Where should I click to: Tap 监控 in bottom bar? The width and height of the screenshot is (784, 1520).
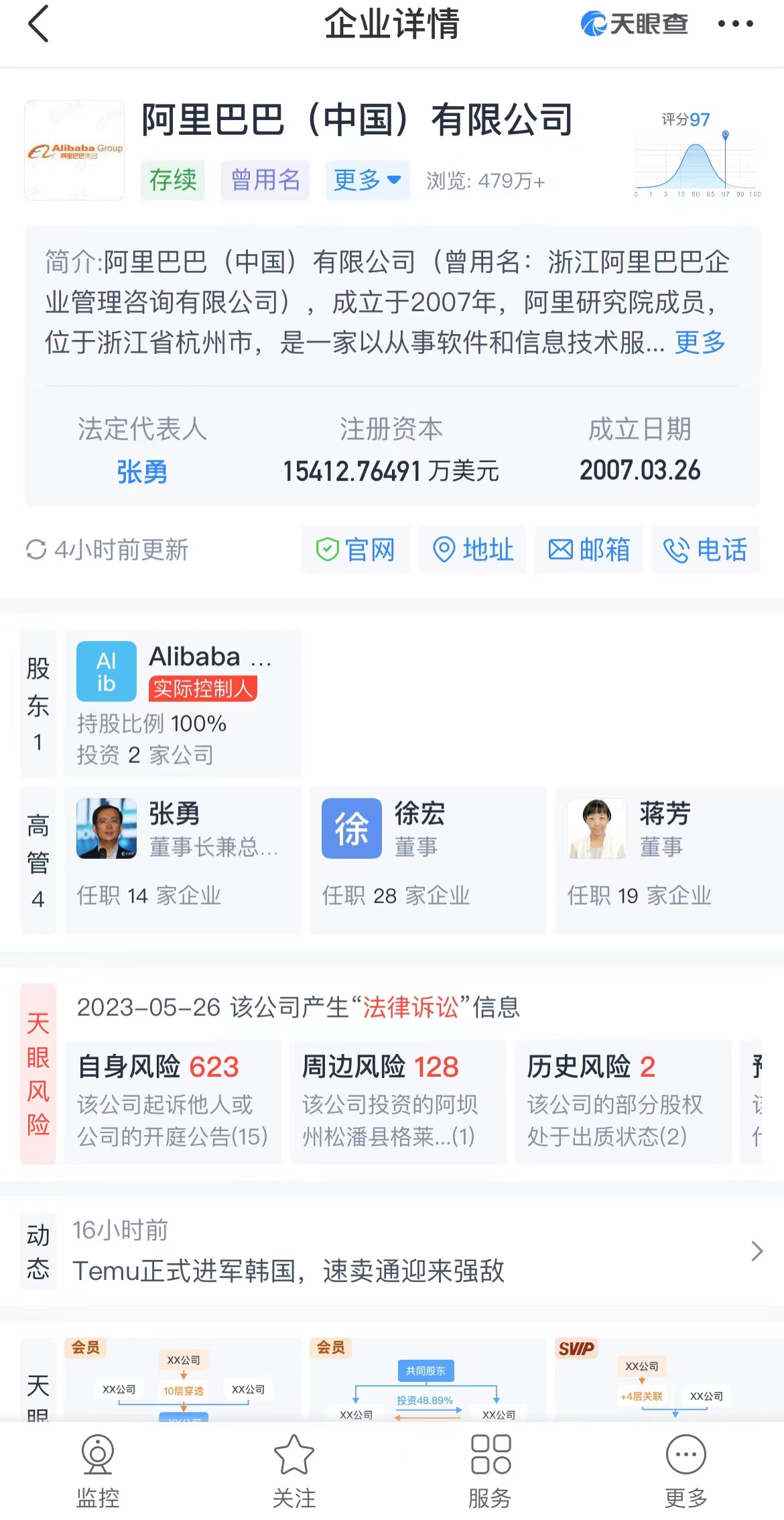click(98, 1471)
